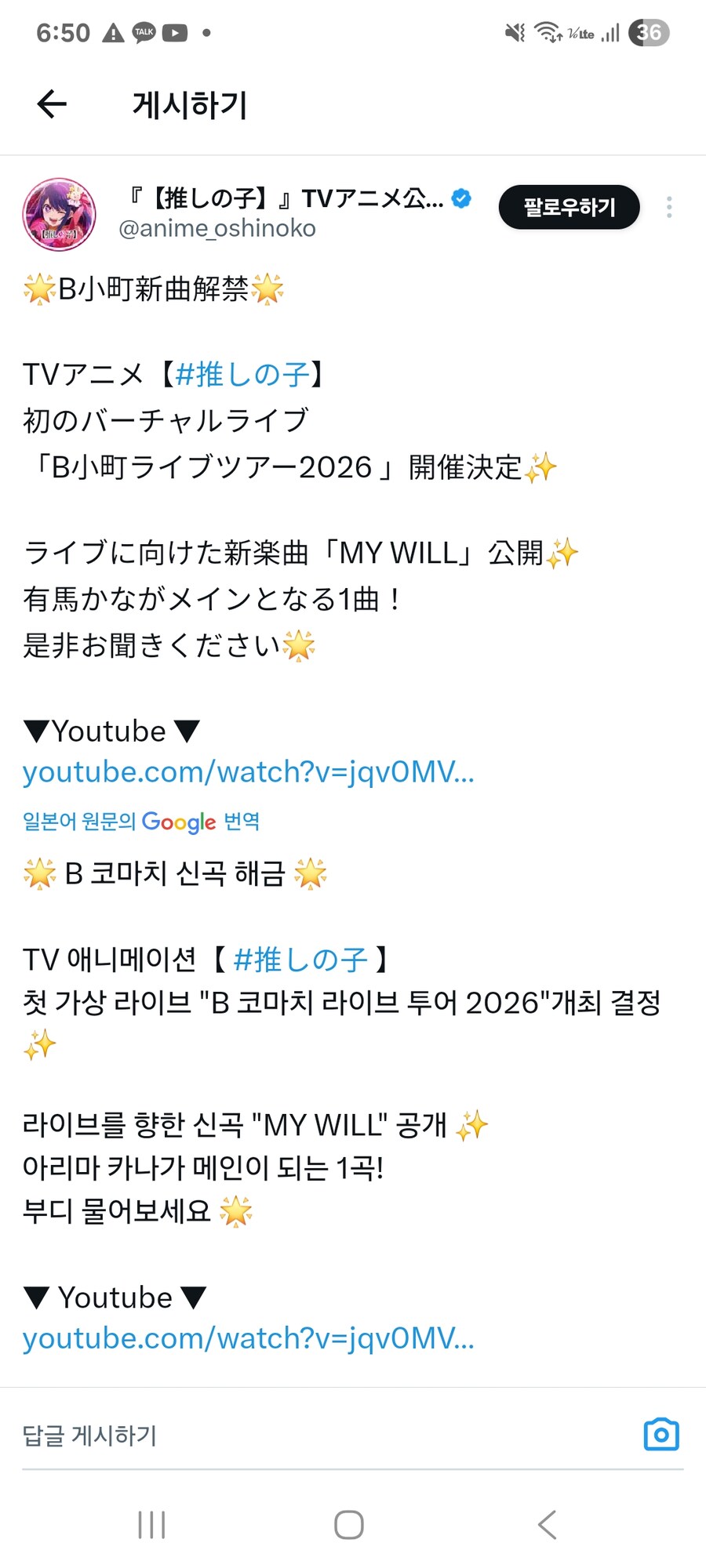This screenshot has width=706, height=1568.
Task: Open recent apps from the navigation bar
Action: (x=151, y=1525)
